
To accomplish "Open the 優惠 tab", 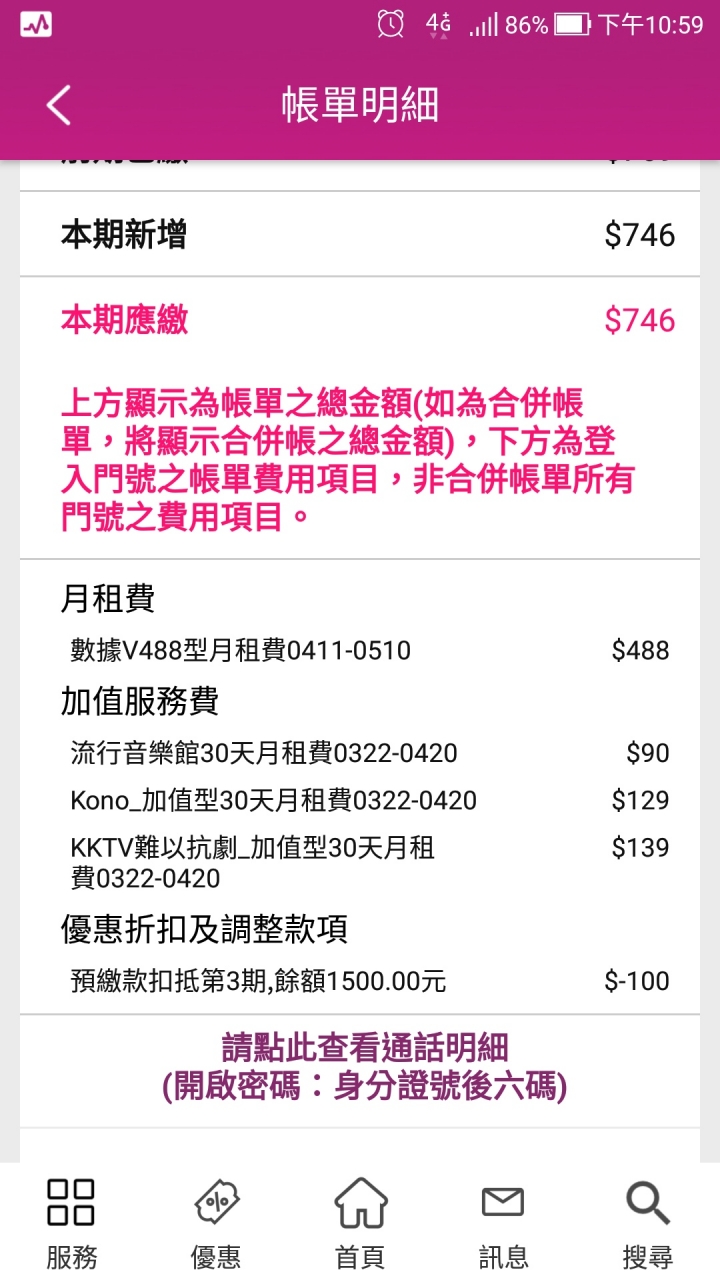I will 216,1224.
